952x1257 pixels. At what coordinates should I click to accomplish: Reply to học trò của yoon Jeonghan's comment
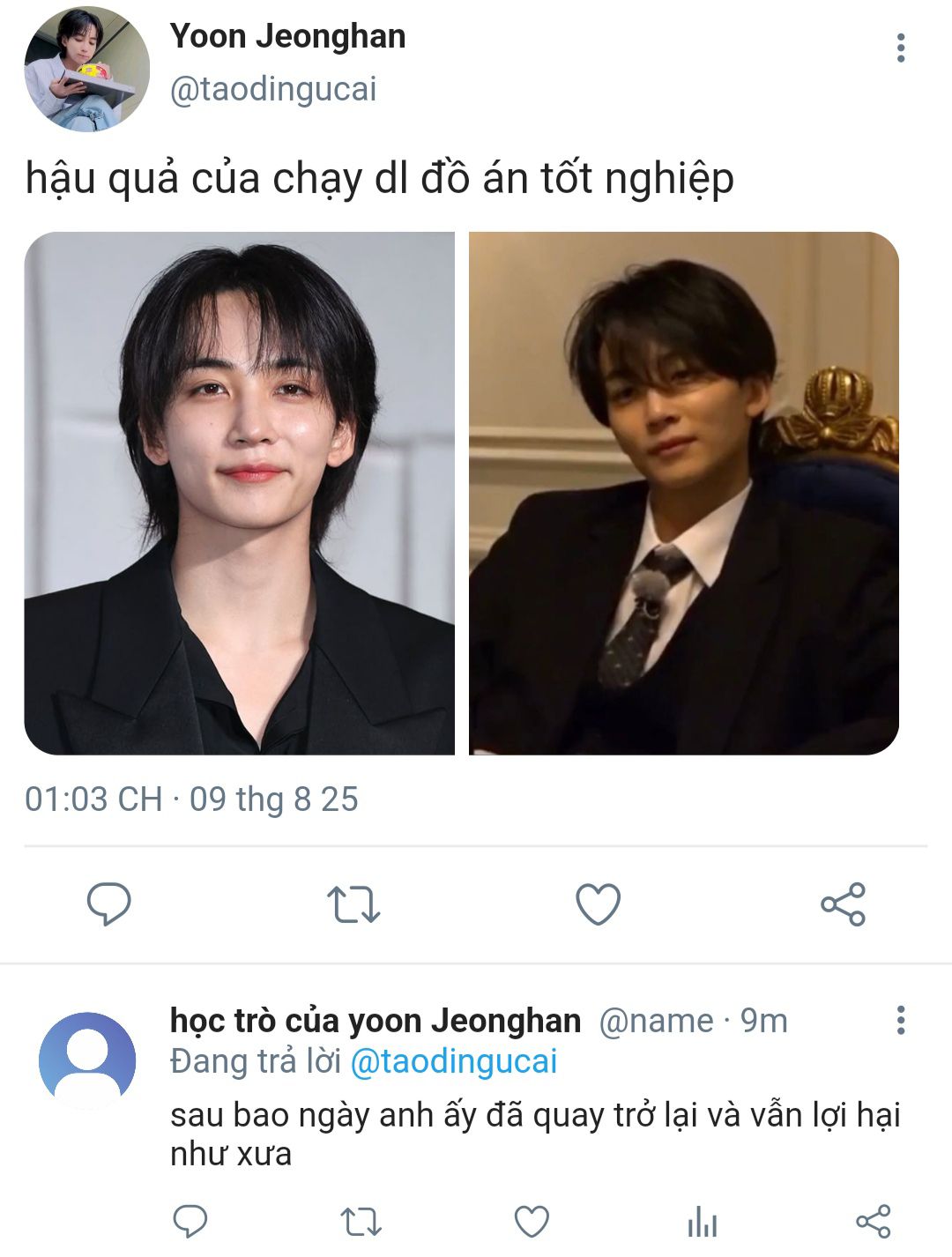pyautogui.click(x=190, y=1222)
